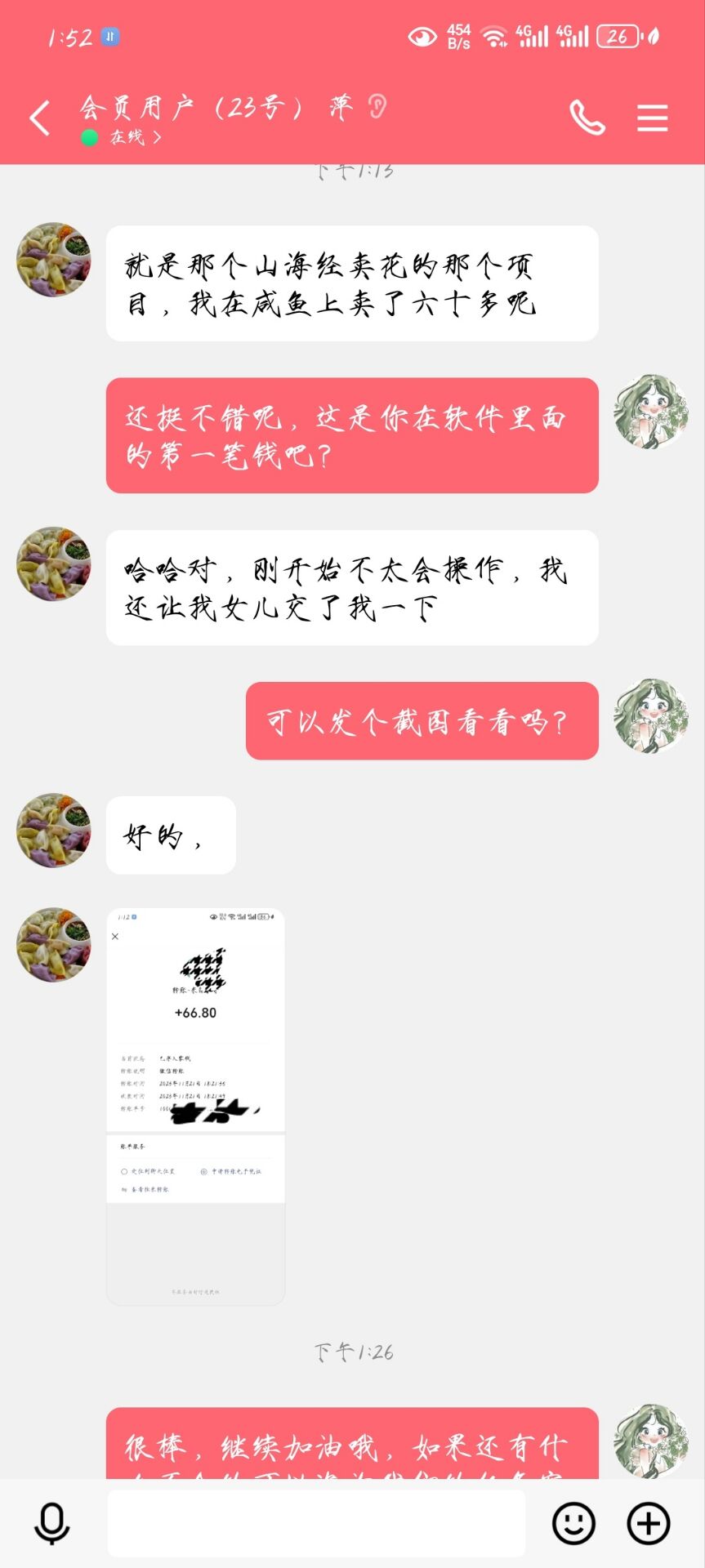
Task: Open the emoji picker
Action: coord(573,1524)
